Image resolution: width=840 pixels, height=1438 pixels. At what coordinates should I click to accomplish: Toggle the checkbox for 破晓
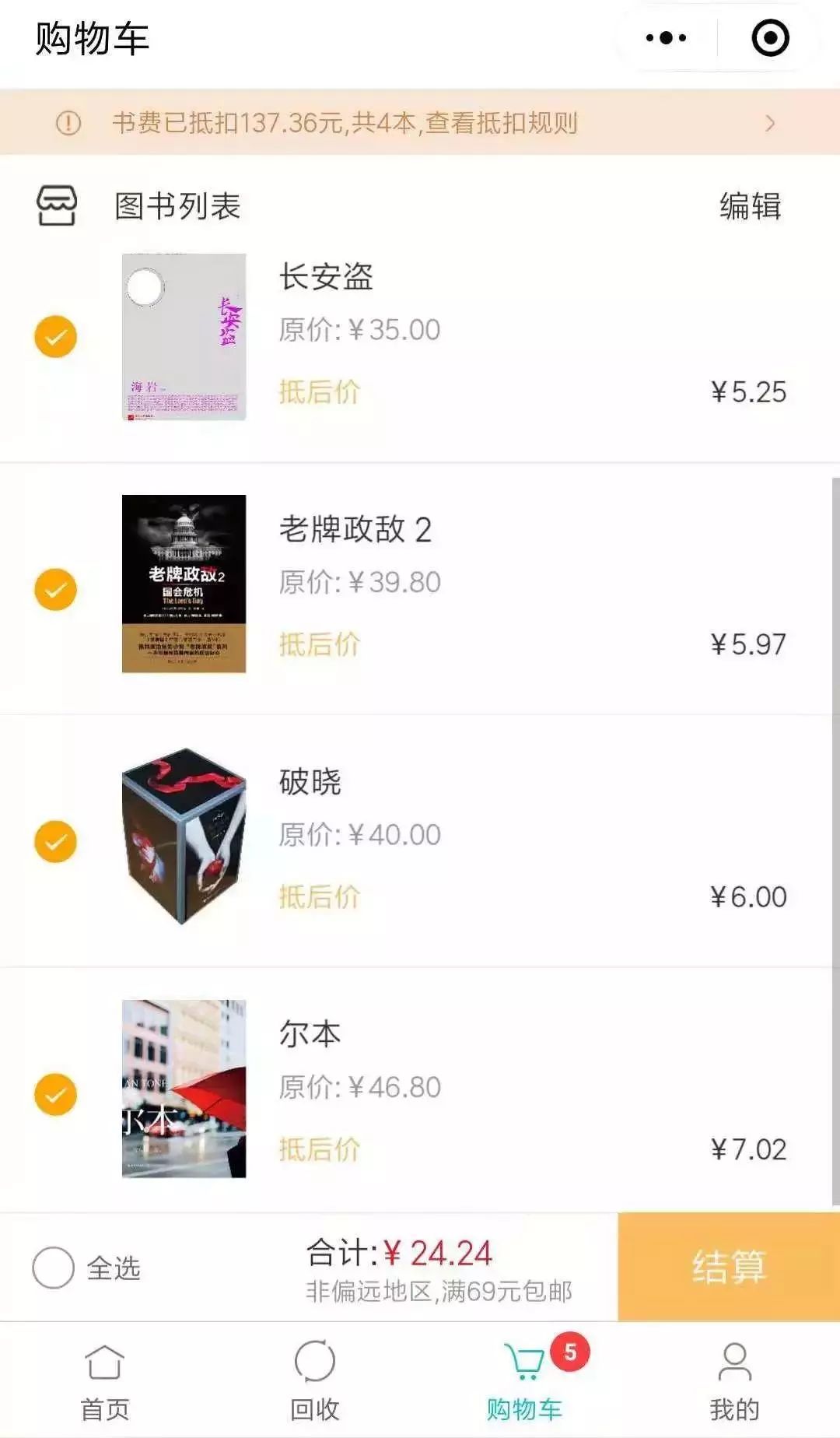[55, 841]
